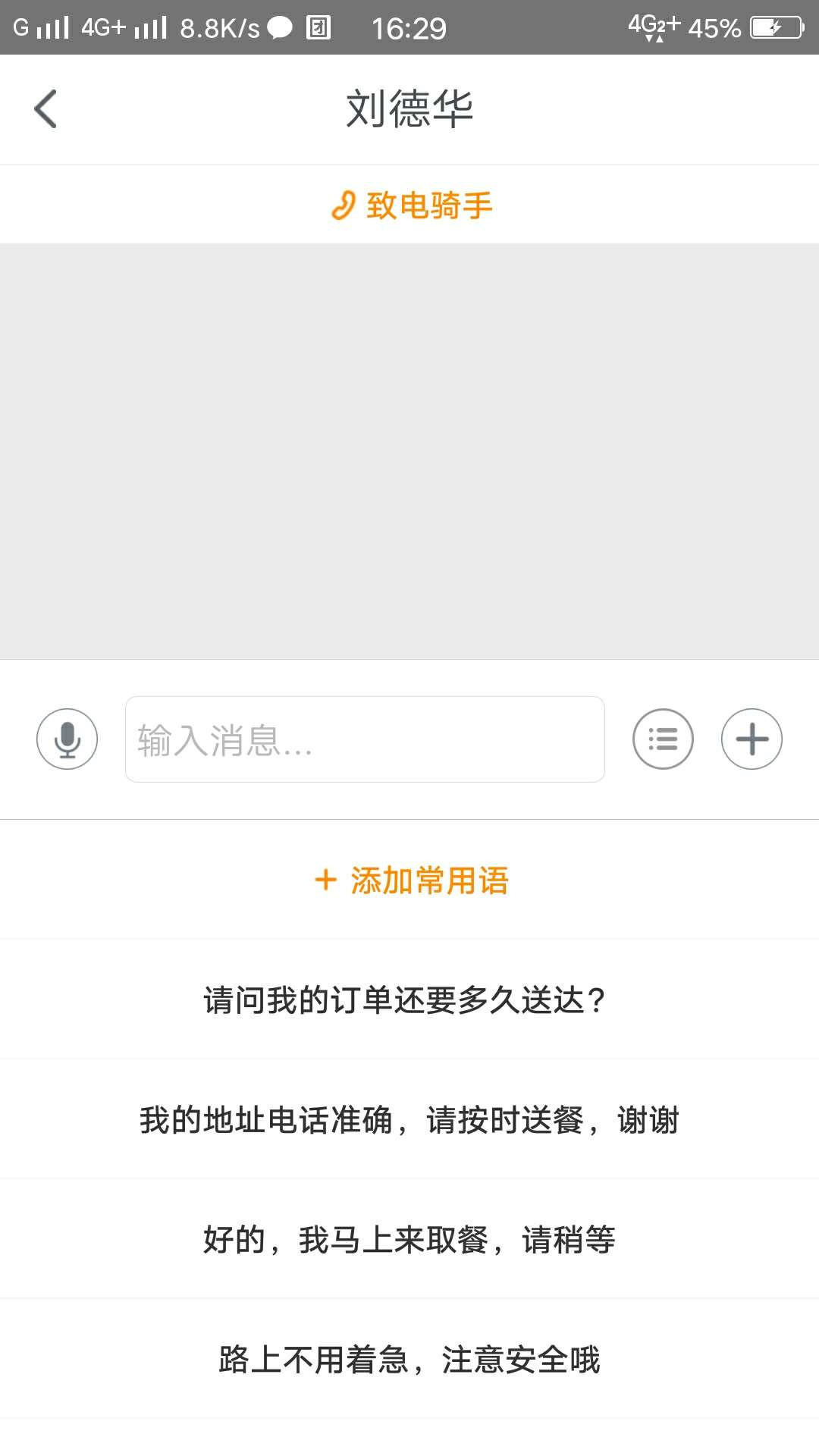Add a new common phrase via 添加常用语
Viewport: 819px width, 1456px height.
tap(411, 880)
